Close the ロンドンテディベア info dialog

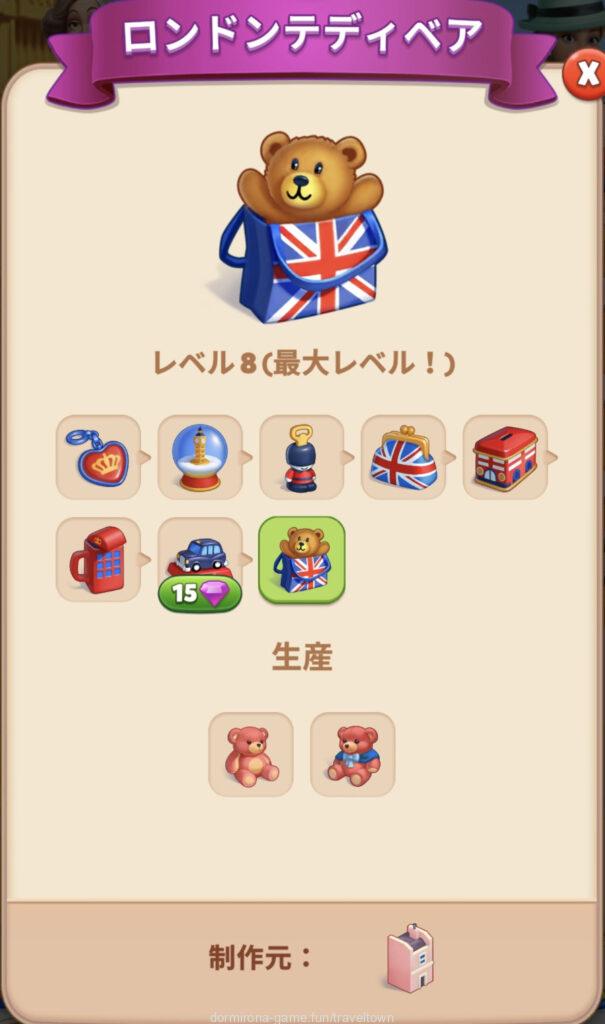coord(584,74)
